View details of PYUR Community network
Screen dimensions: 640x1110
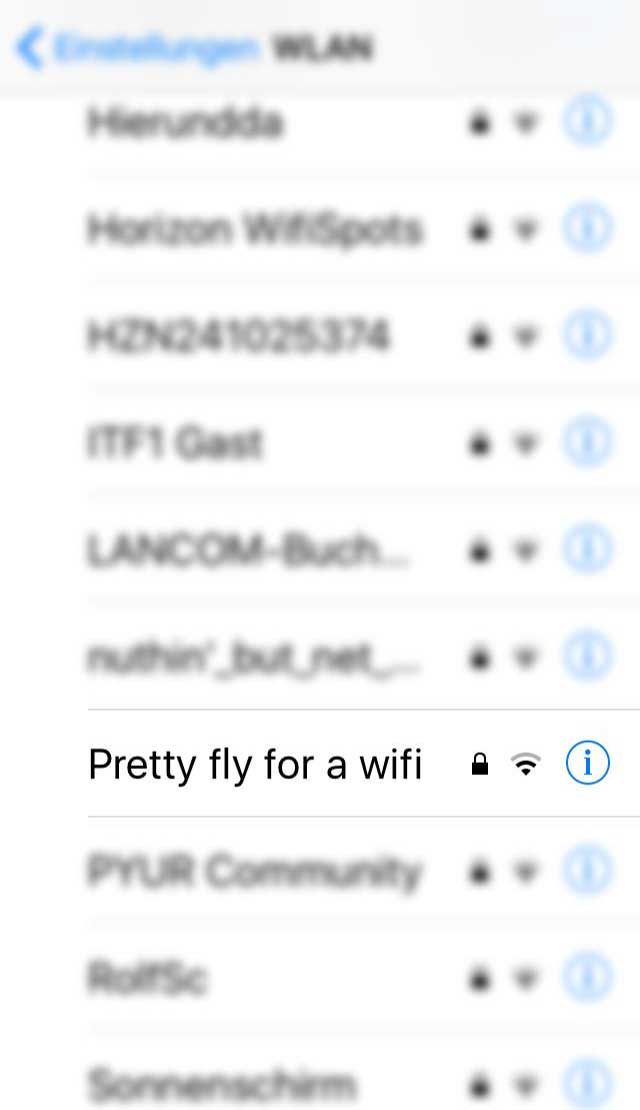[x=587, y=872]
